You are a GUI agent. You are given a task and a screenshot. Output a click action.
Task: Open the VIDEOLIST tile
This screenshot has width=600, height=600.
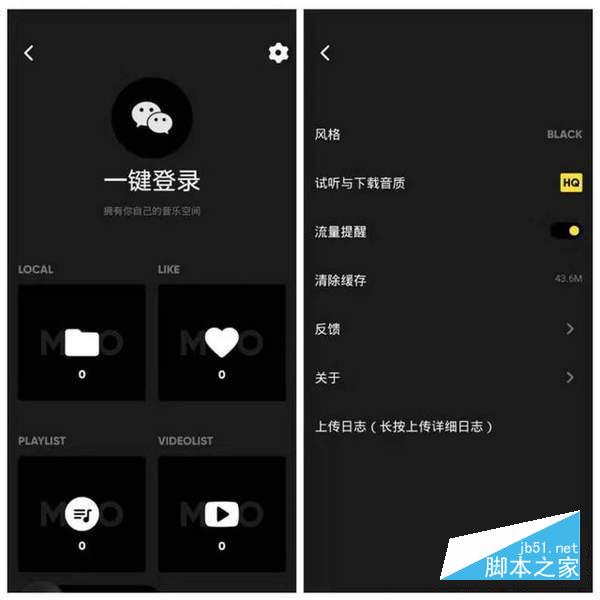click(222, 515)
